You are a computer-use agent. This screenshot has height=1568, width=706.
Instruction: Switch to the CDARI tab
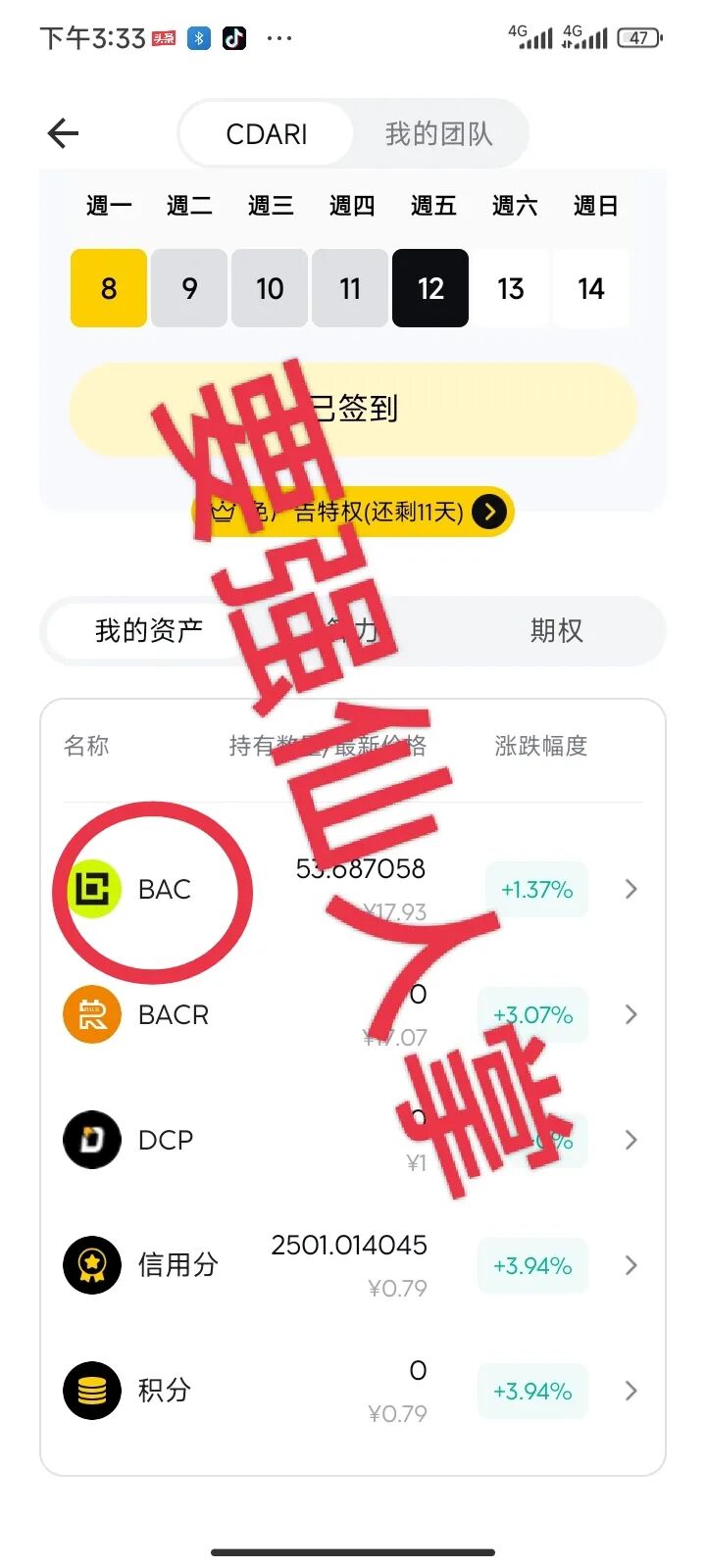(266, 133)
